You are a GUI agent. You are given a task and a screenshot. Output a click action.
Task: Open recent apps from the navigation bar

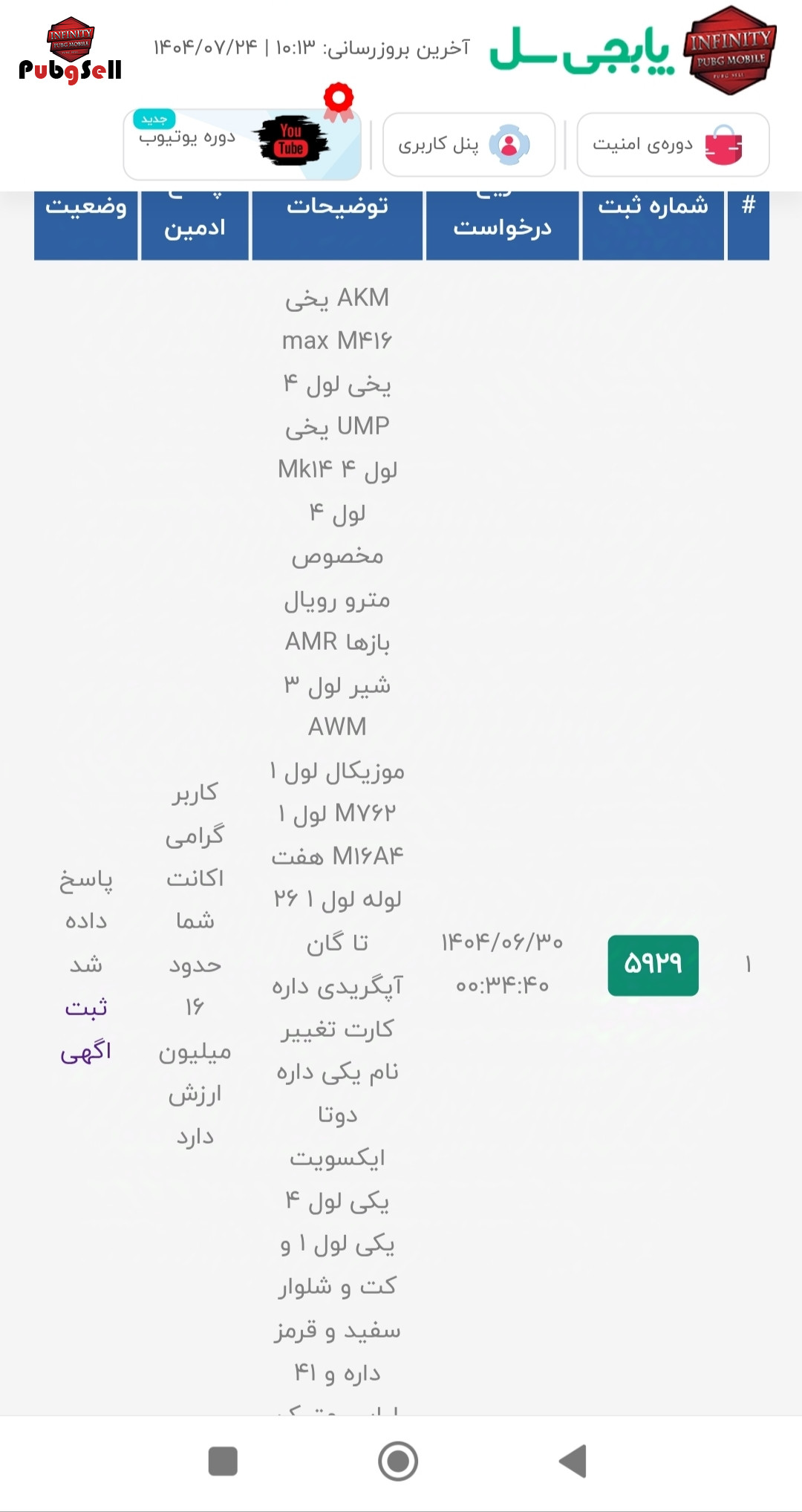click(x=223, y=1461)
